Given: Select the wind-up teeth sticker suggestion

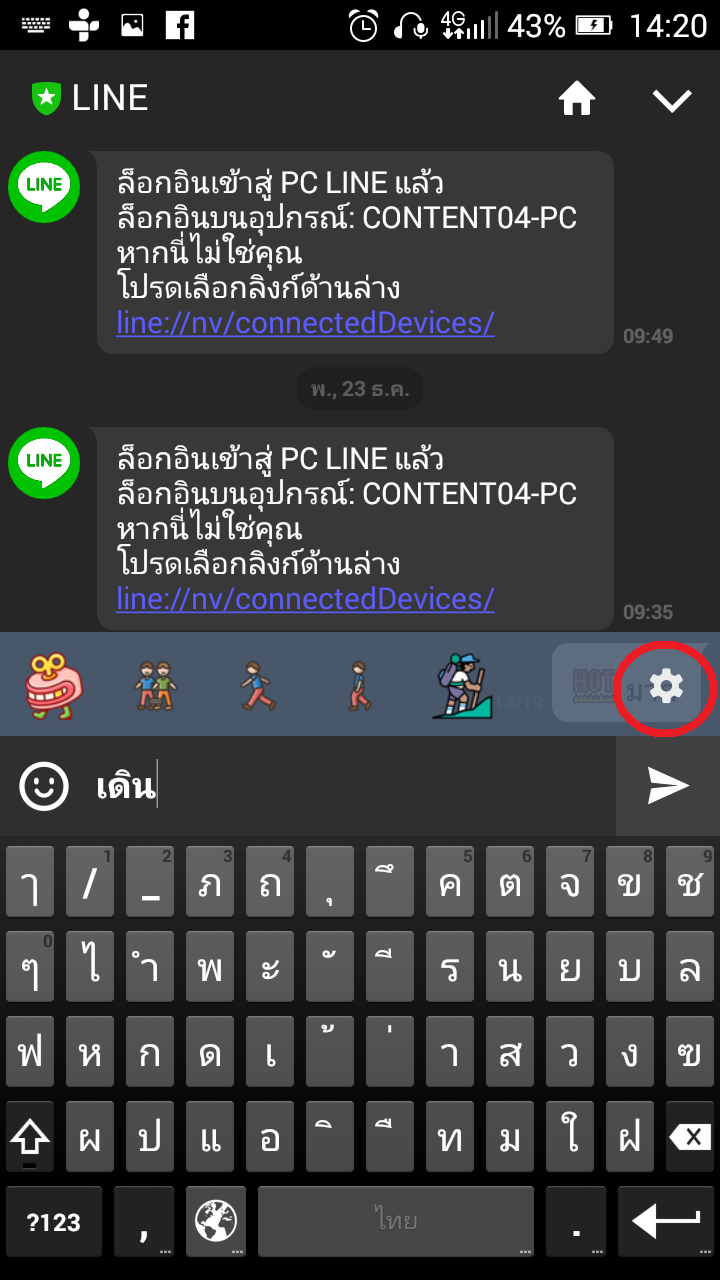Looking at the screenshot, I should [54, 686].
